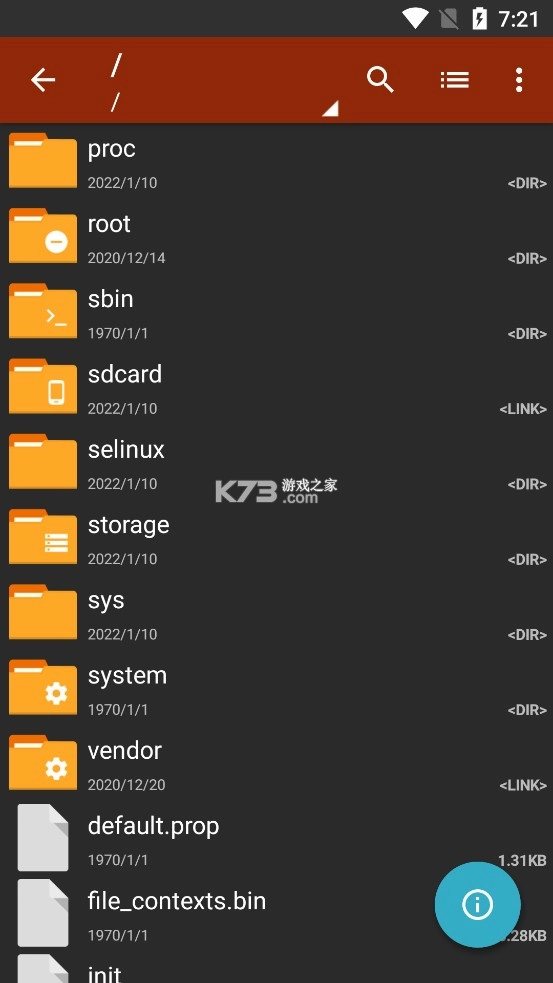Open the proc folder
This screenshot has width=553, height=983.
(x=276, y=162)
